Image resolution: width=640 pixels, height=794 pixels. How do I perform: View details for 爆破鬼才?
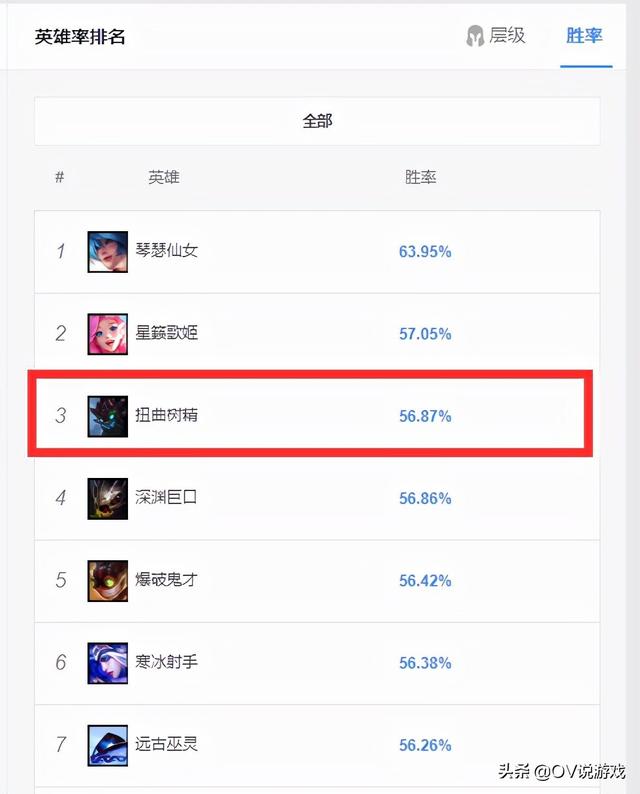coord(317,580)
